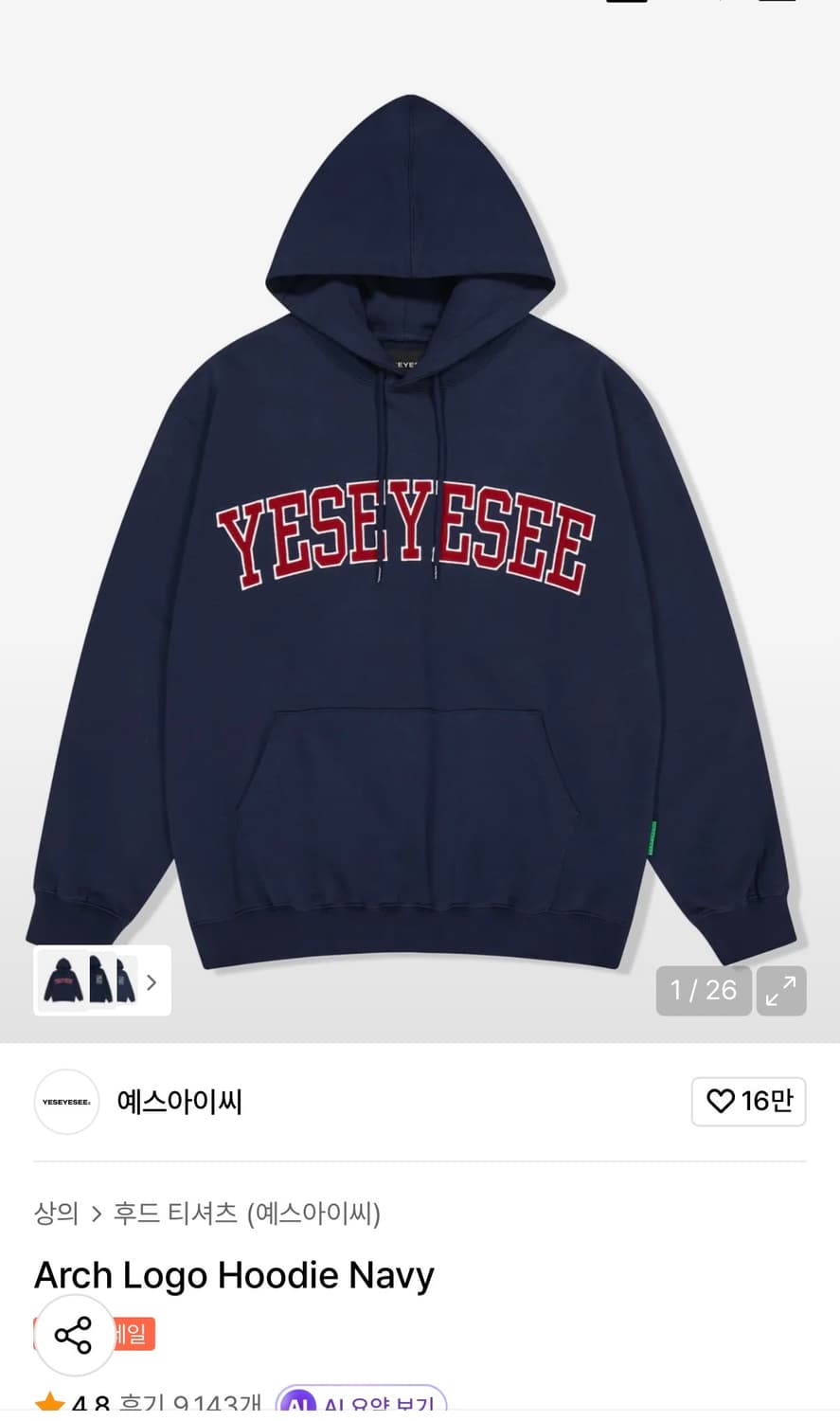Tap the heart icon to favorite the brand
840x1421 pixels.
point(722,1102)
